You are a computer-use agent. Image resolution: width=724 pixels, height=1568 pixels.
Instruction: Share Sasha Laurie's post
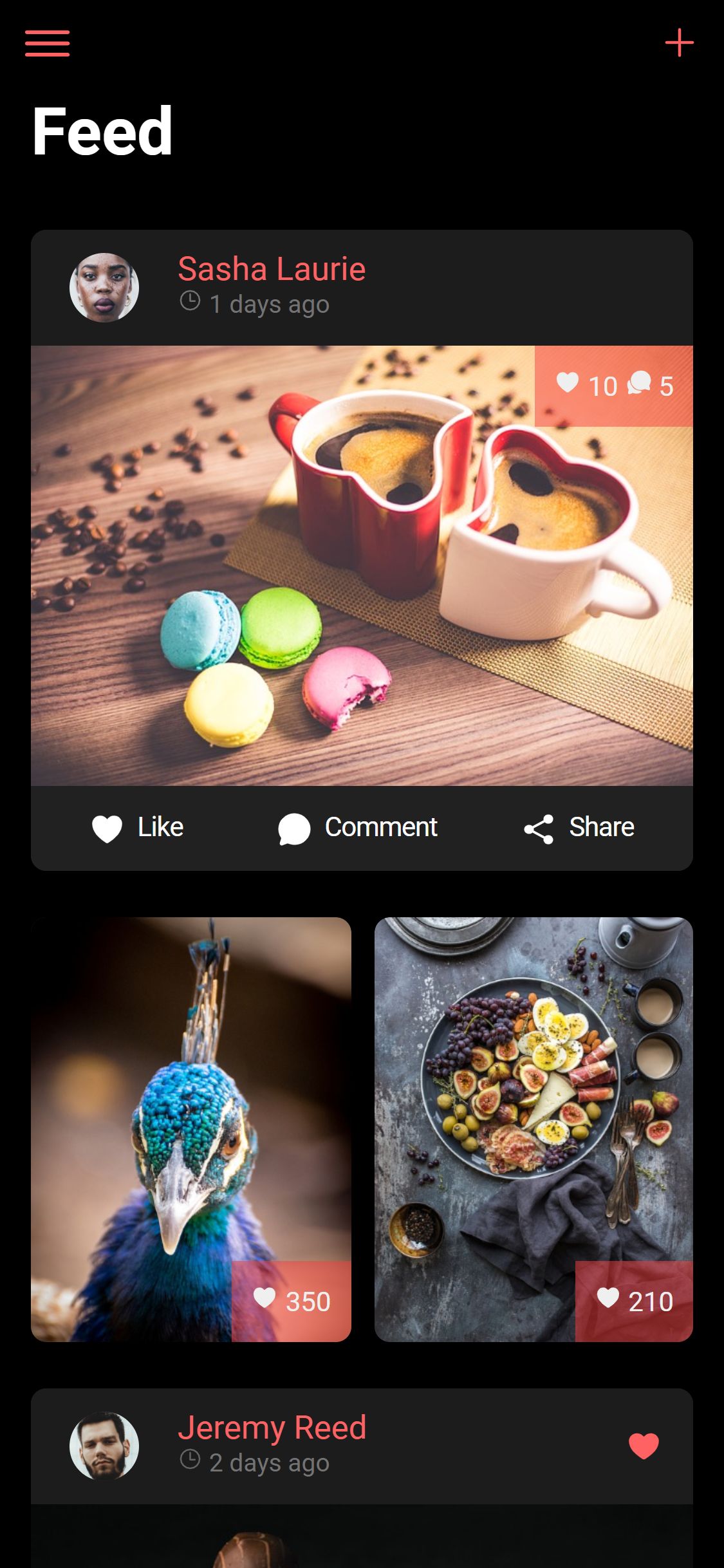579,828
